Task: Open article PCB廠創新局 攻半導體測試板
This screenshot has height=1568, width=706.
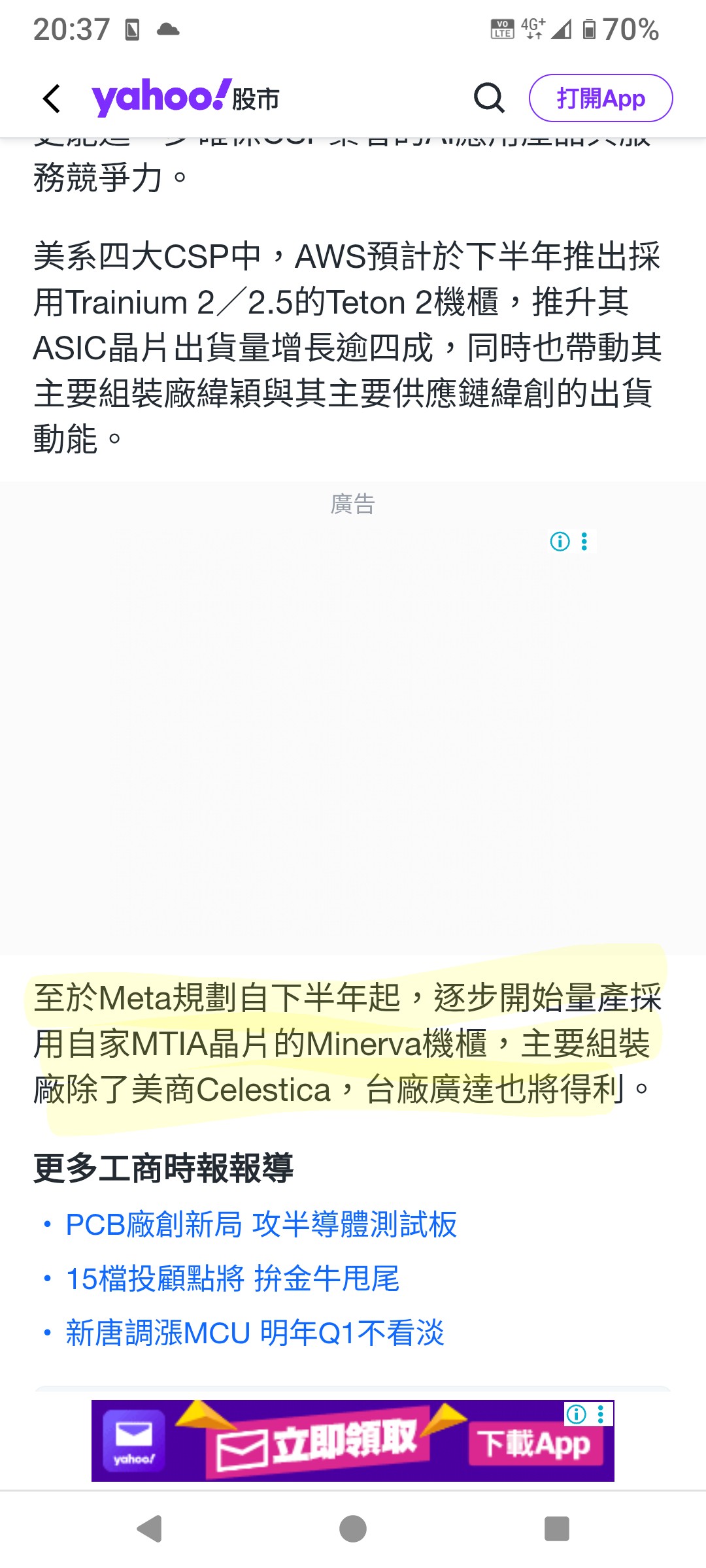Action: coord(261,1224)
